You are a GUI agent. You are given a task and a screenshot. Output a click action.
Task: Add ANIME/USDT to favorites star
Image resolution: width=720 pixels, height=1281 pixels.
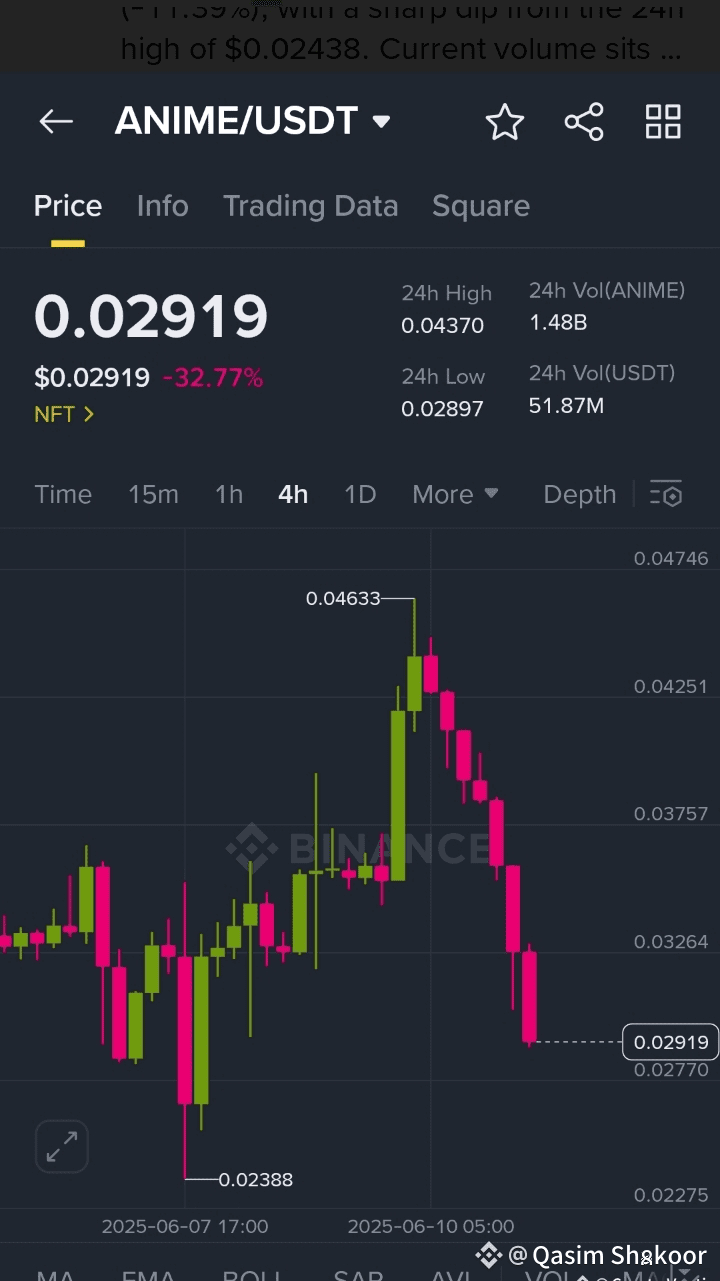[x=504, y=122]
